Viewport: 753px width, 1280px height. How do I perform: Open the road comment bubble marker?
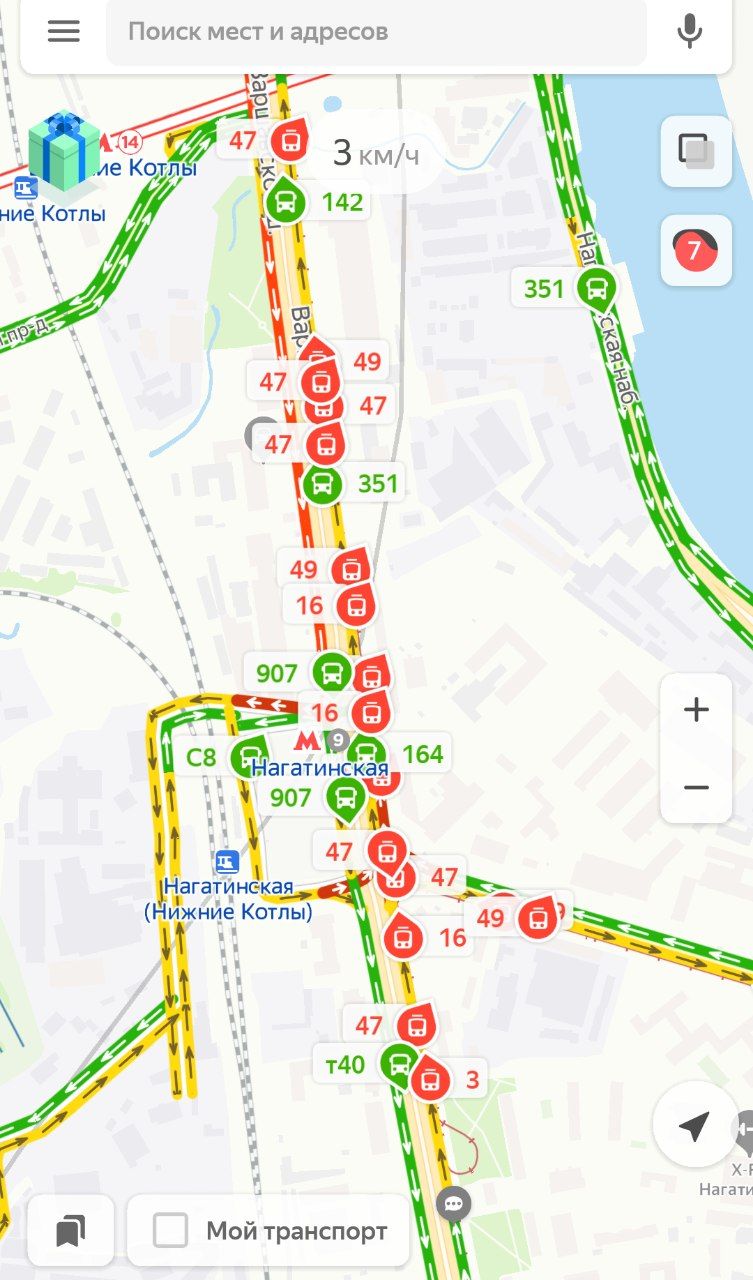pos(455,1204)
